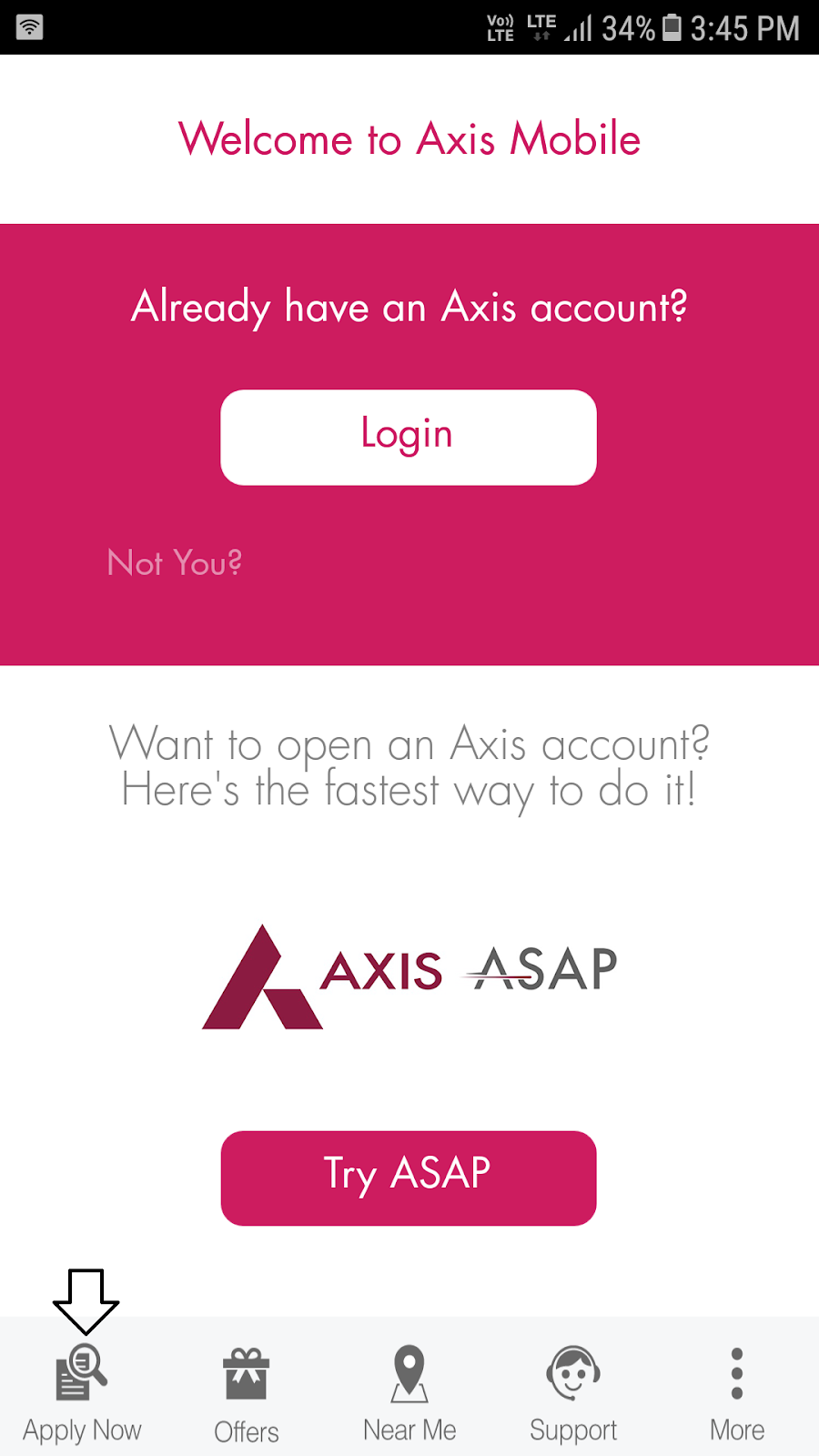Open the Apply Now tab
This screenshot has width=819, height=1456.
tap(82, 1392)
